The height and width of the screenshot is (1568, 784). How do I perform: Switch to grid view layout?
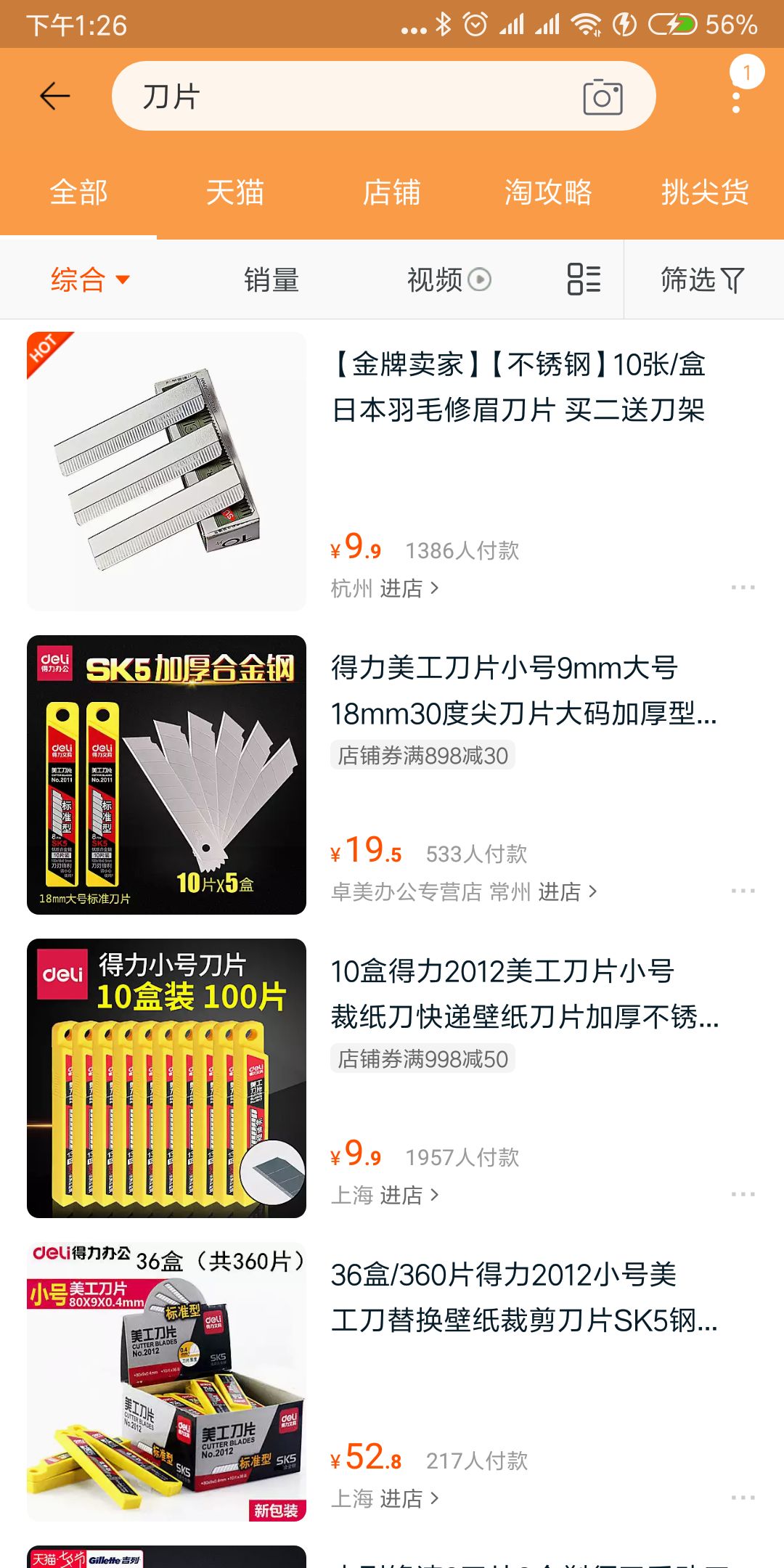[x=581, y=278]
